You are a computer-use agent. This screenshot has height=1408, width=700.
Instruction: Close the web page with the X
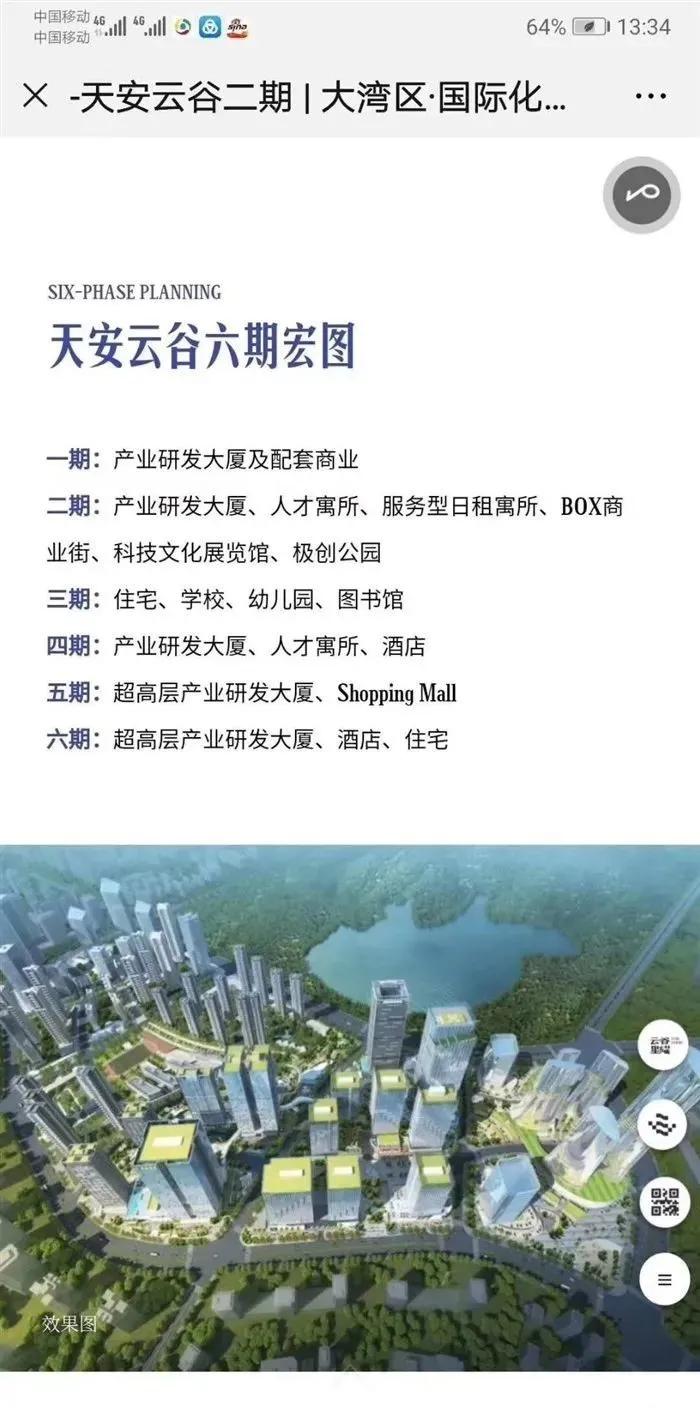point(35,96)
